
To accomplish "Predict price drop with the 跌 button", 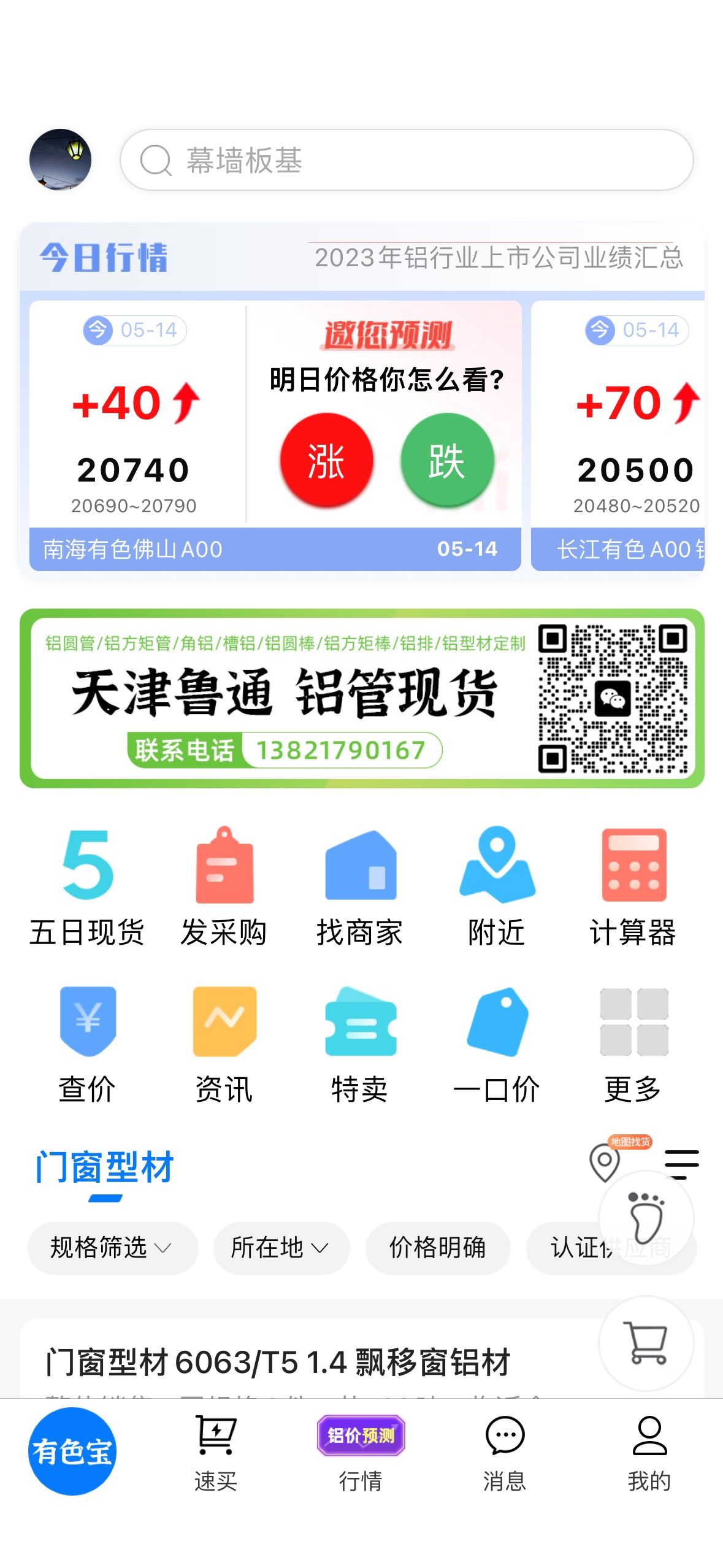I will (x=447, y=460).
